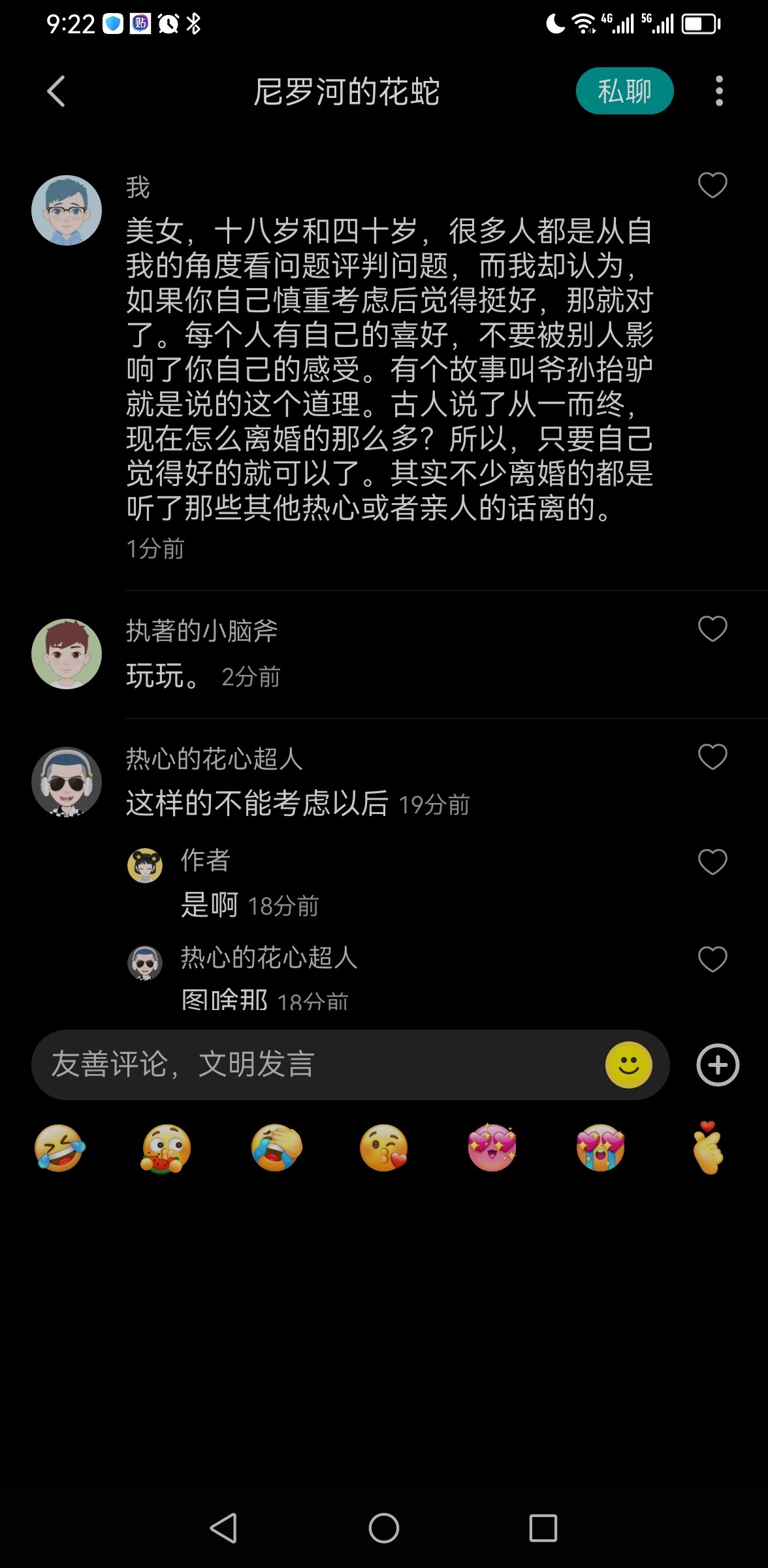This screenshot has height=1568, width=768.
Task: Like my own comment starting with 美女
Action: coord(712,185)
